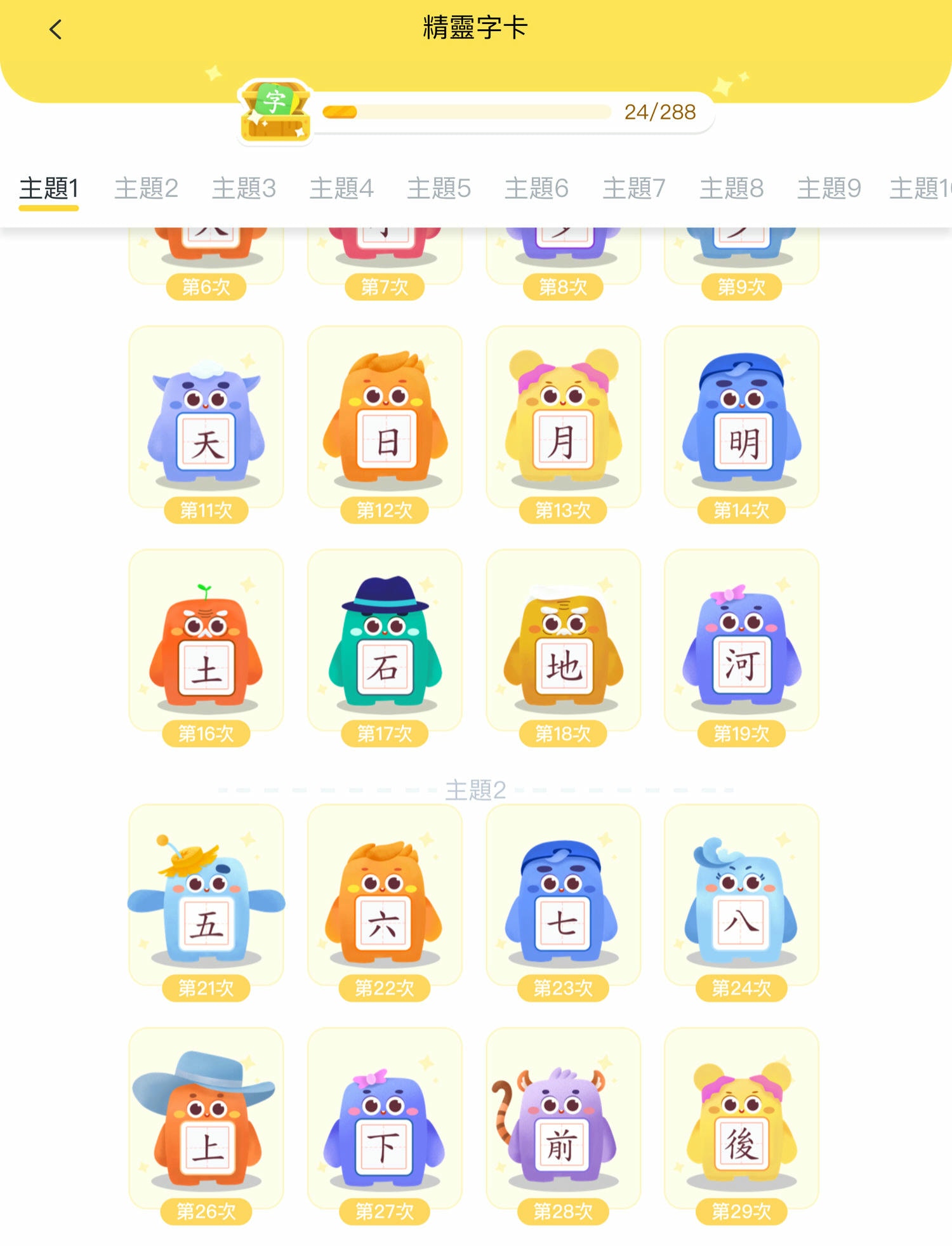Open the 明 character flashcard
The height and width of the screenshot is (1246, 952).
coord(743,419)
